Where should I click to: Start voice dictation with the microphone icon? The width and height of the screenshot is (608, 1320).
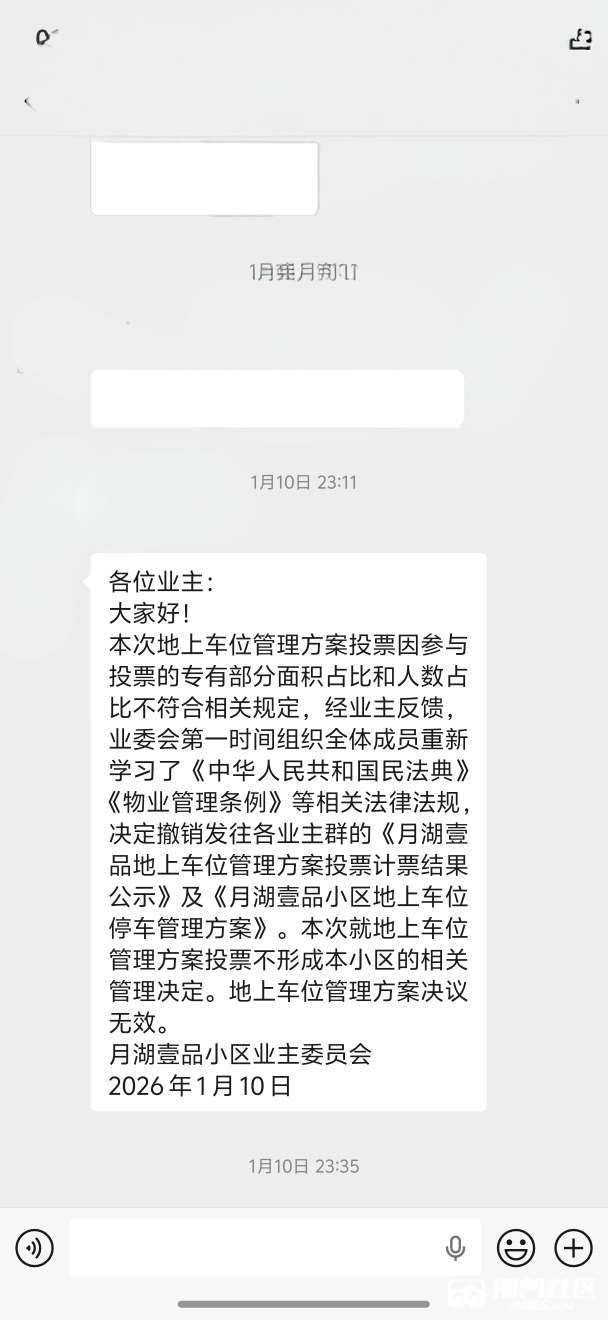tap(455, 1247)
